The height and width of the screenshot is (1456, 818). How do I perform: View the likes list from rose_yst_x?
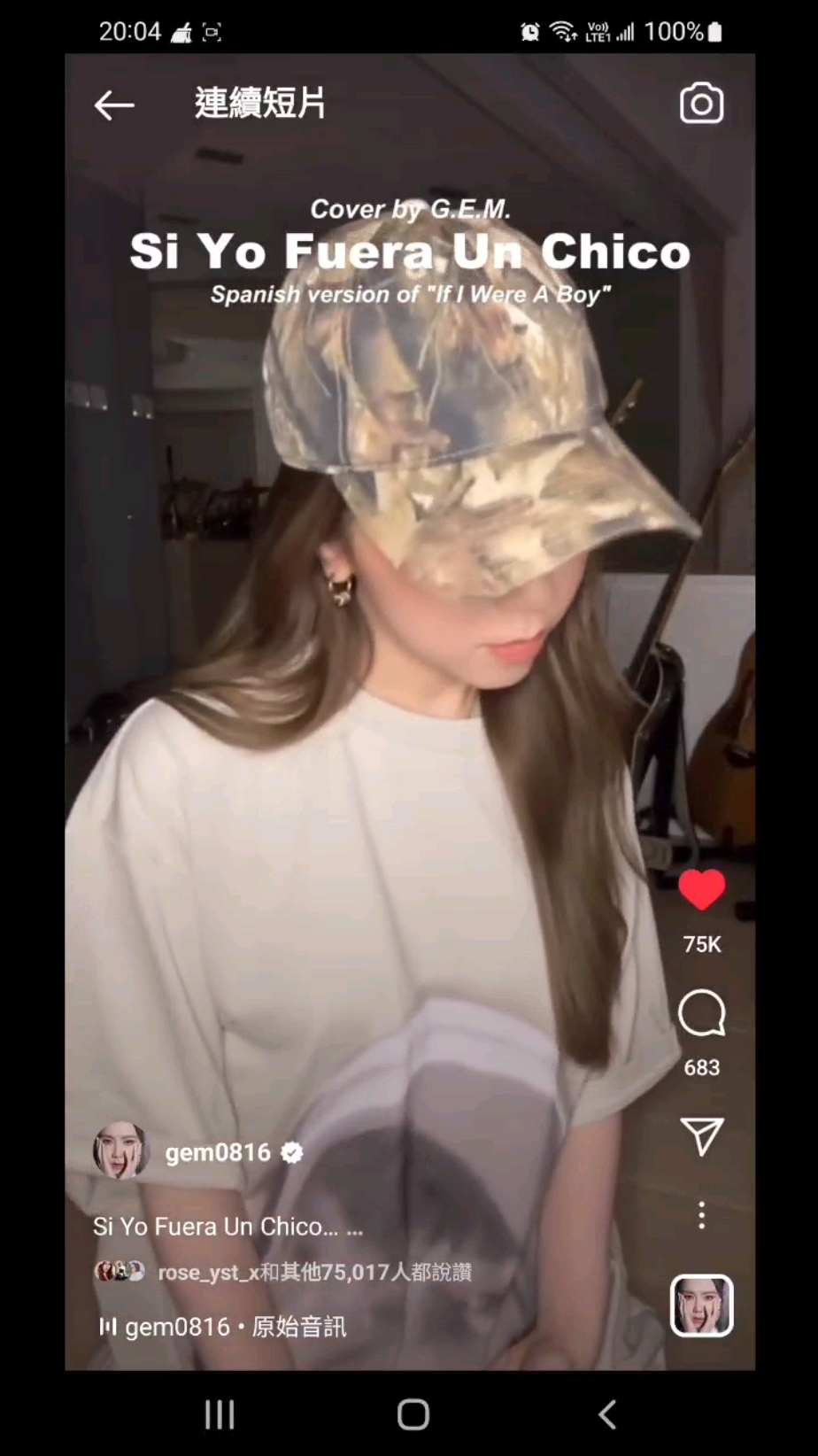pyautogui.click(x=314, y=1273)
